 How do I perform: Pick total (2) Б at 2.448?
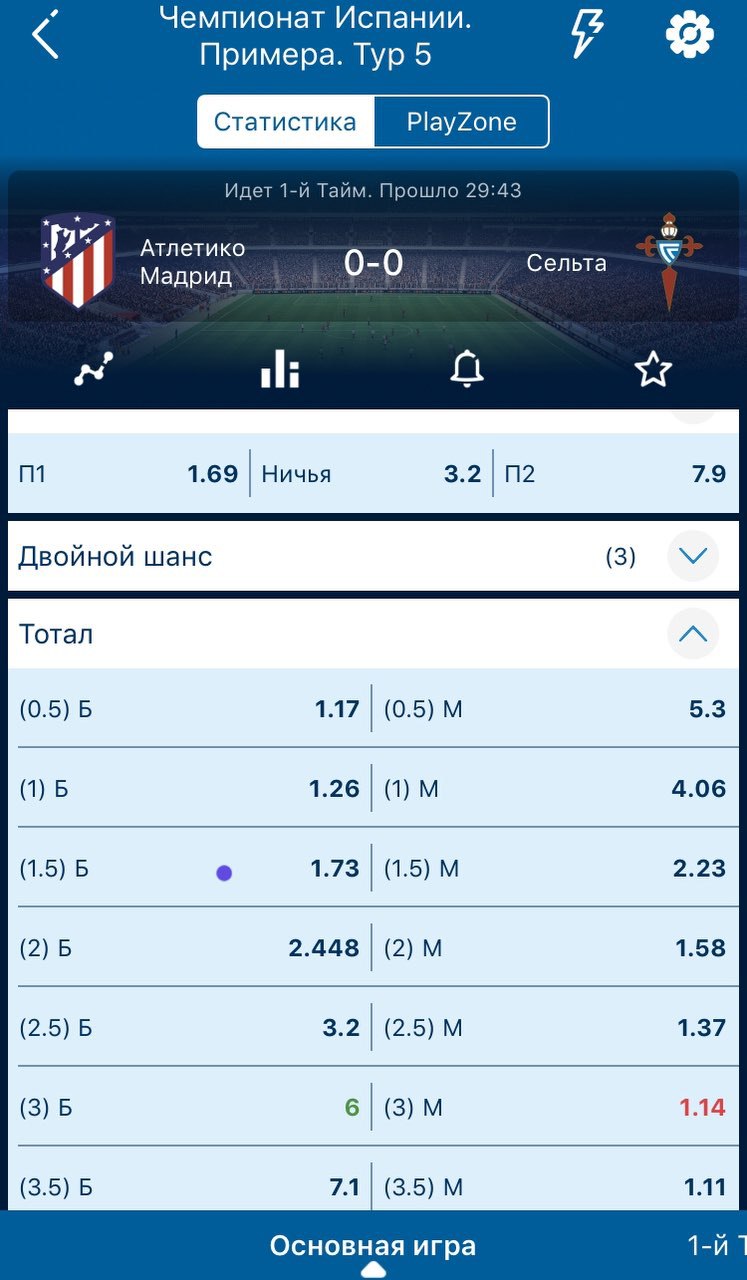coord(190,948)
